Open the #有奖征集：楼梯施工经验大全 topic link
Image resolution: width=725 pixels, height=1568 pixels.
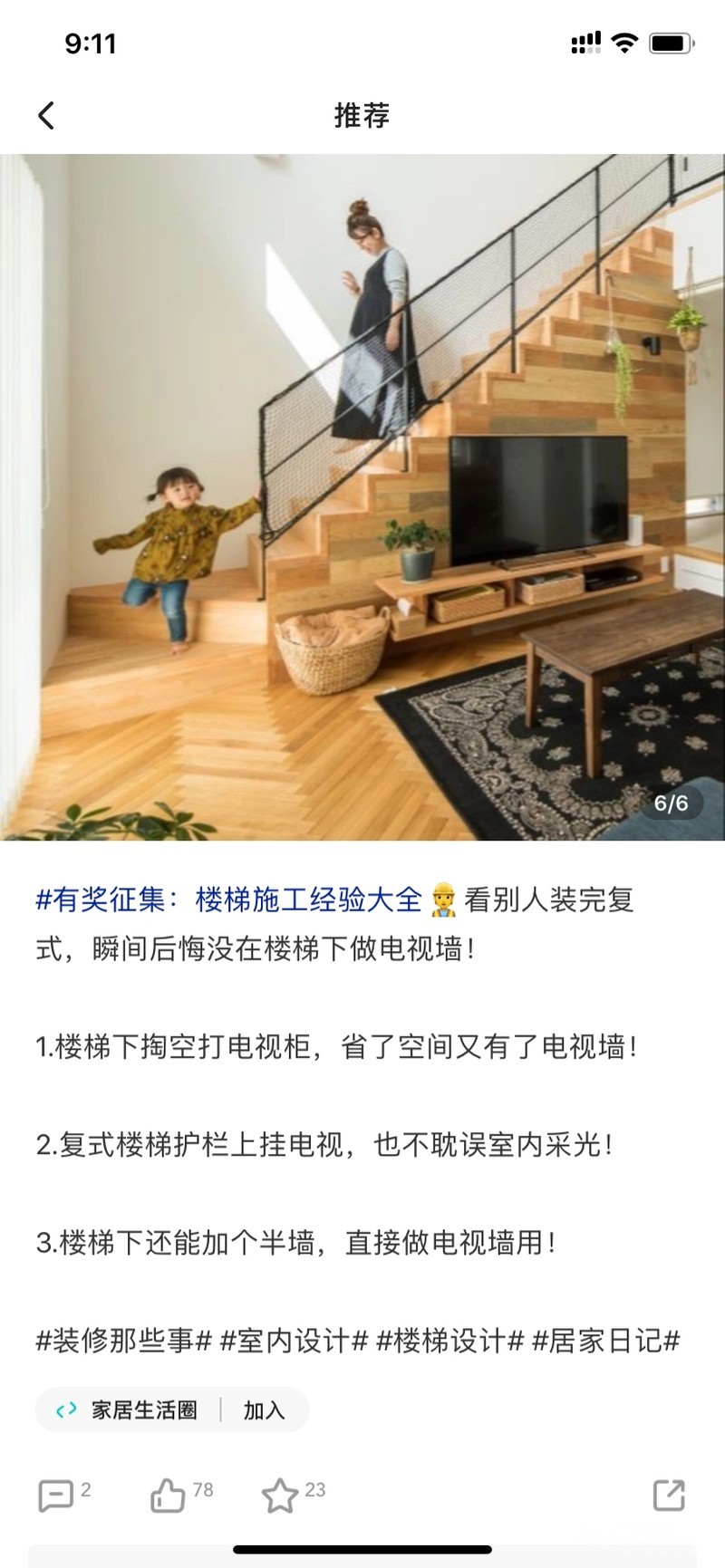pyautogui.click(x=228, y=899)
